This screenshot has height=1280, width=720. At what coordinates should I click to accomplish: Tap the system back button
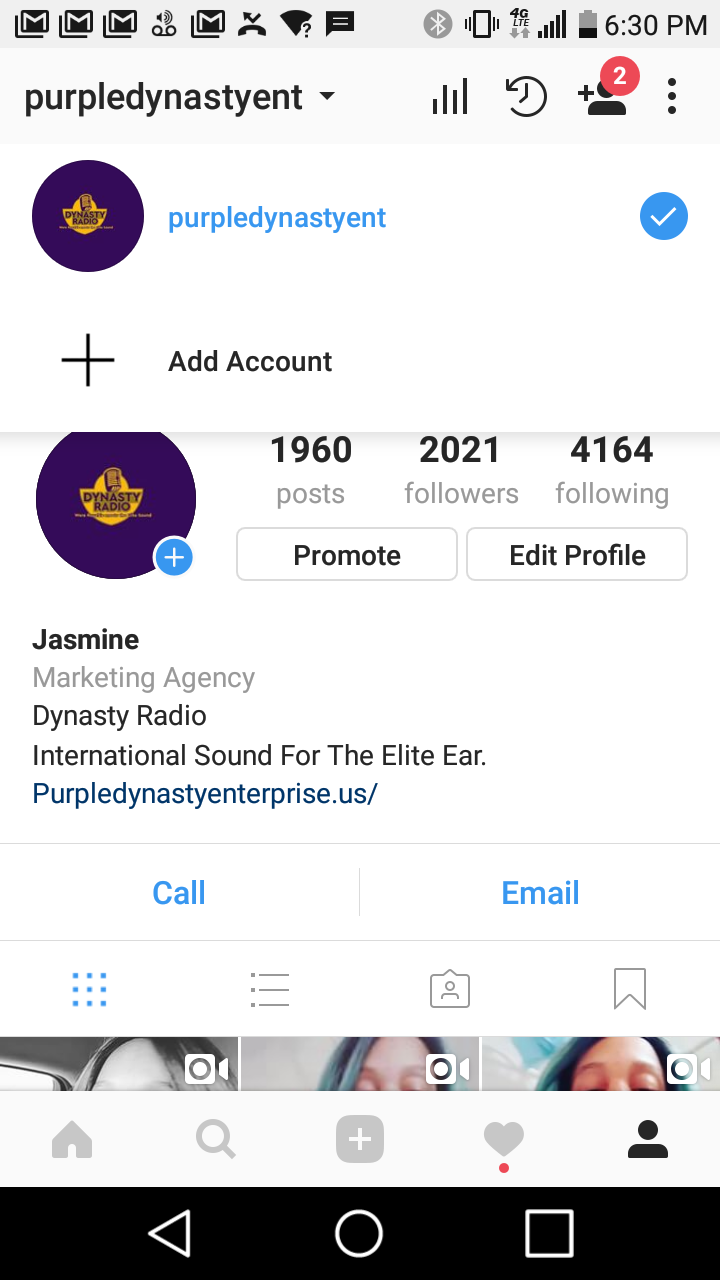pyautogui.click(x=170, y=1233)
